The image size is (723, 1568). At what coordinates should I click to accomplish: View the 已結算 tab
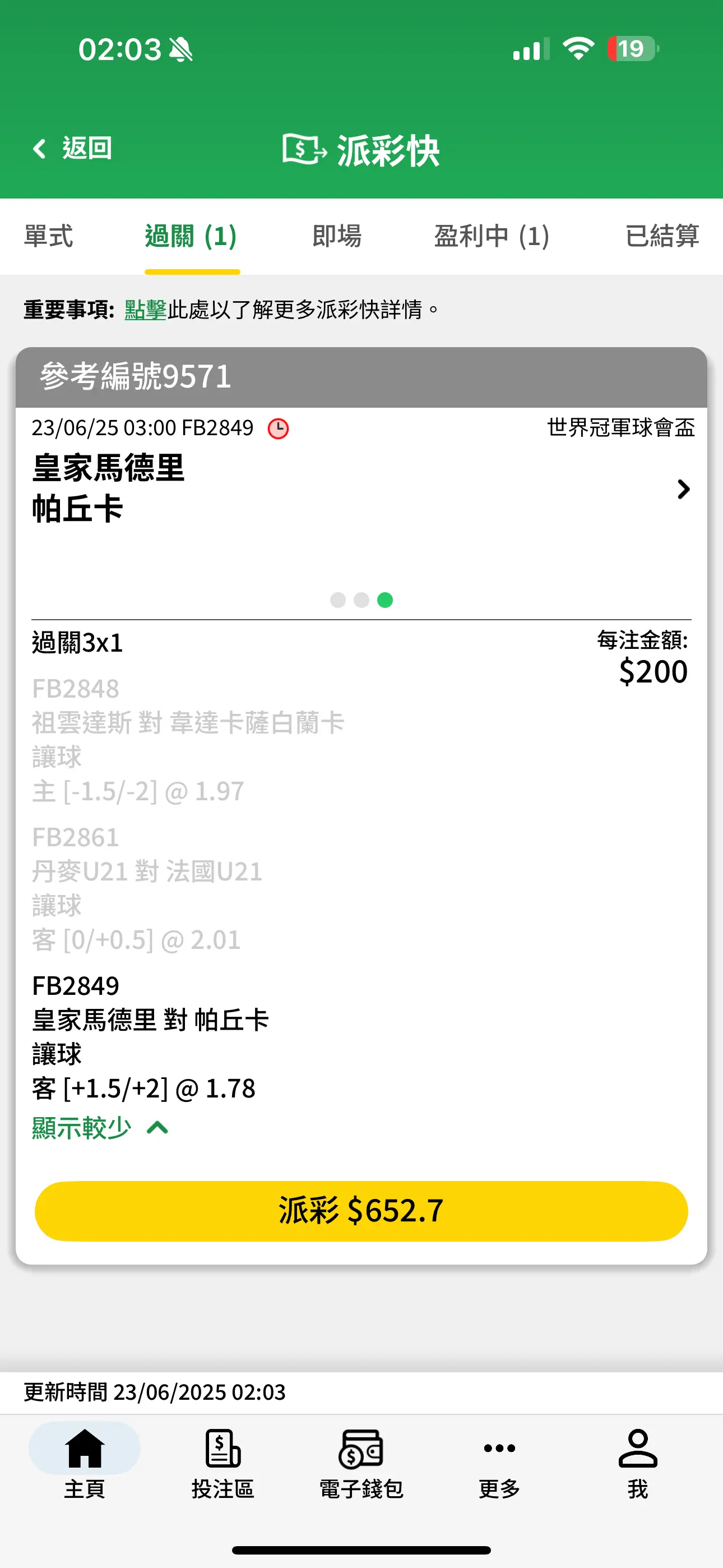662,236
